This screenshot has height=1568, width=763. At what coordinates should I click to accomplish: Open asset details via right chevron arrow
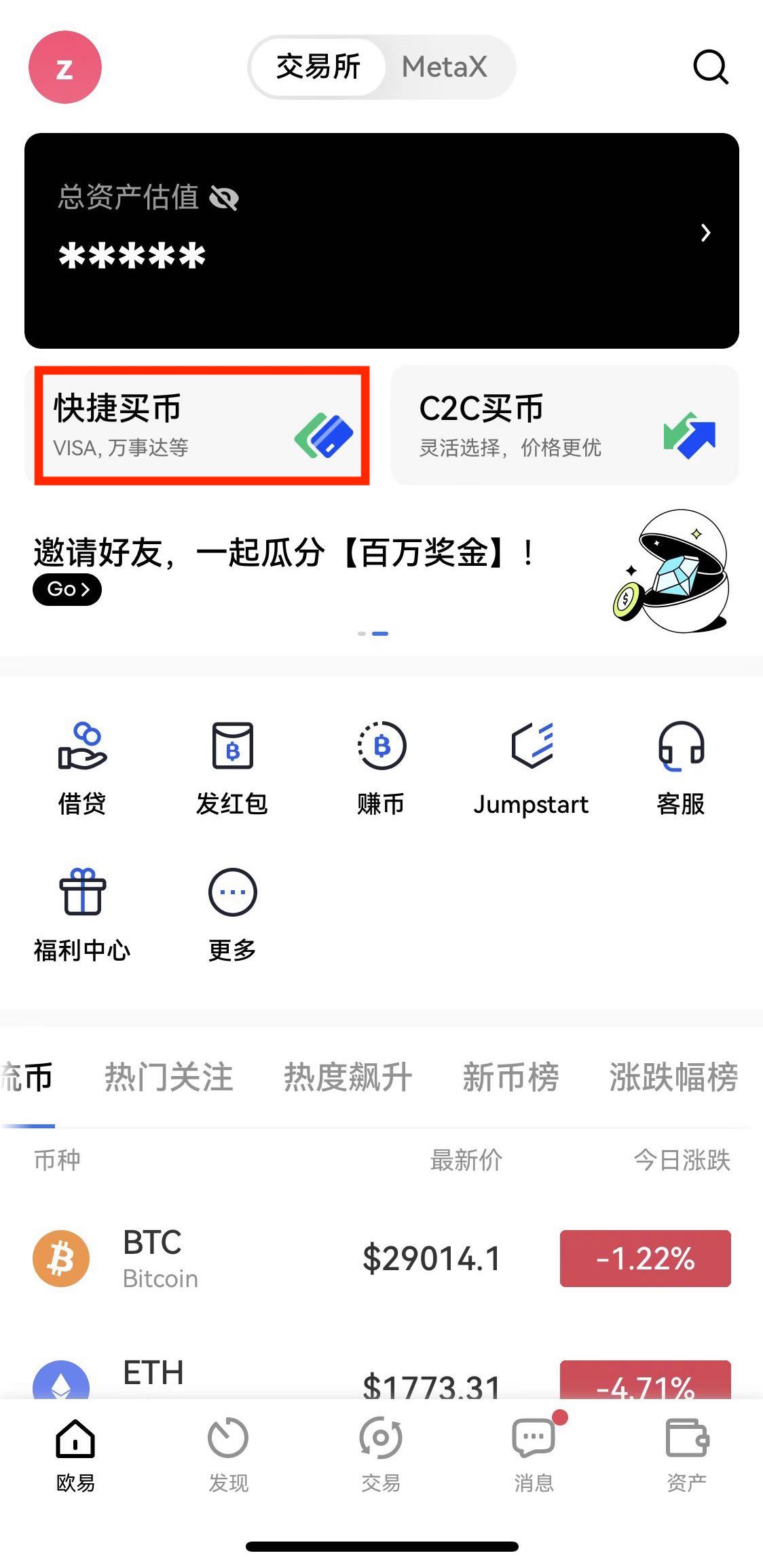click(x=706, y=234)
